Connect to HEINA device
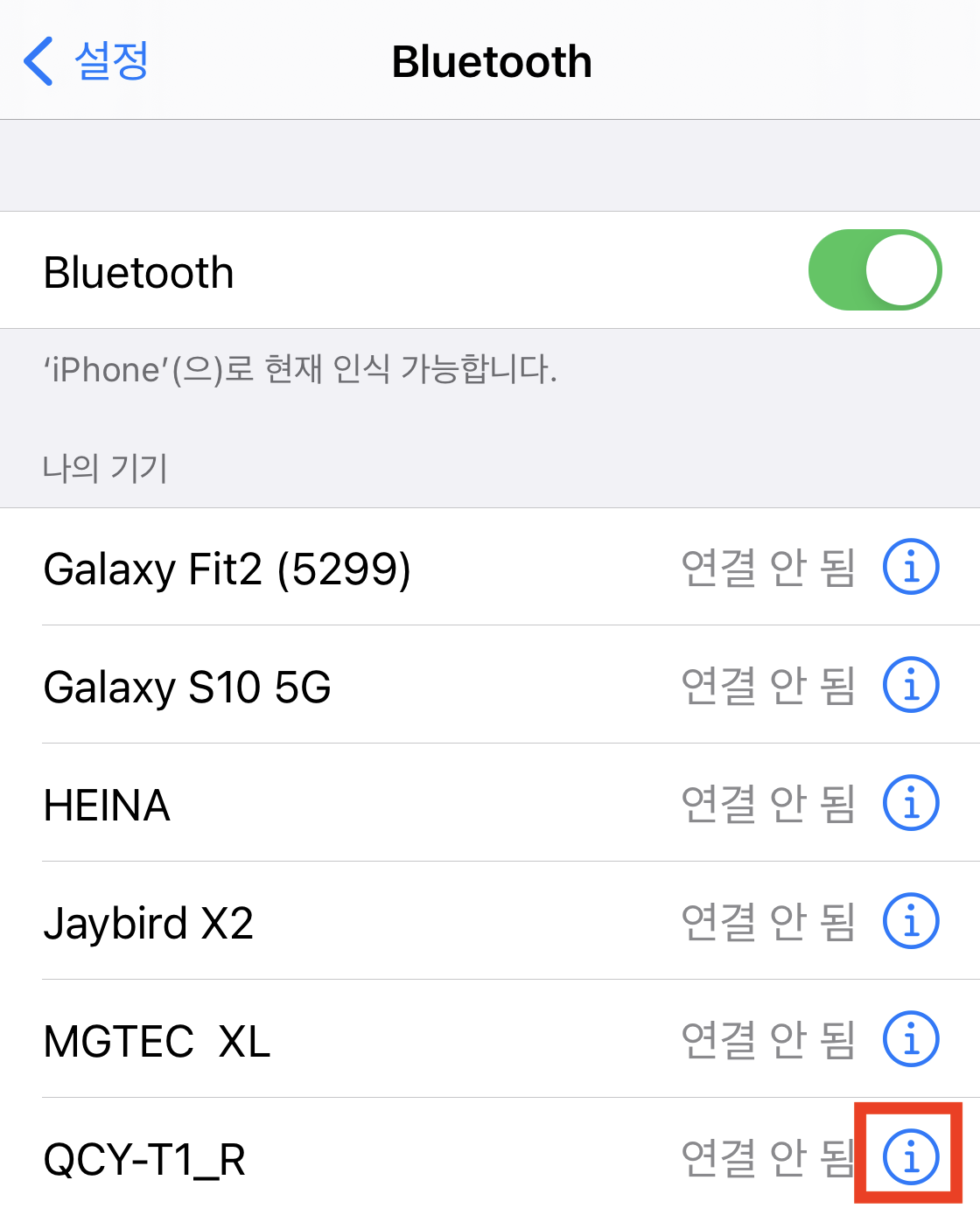This screenshot has width=980, height=1208. click(x=490, y=803)
